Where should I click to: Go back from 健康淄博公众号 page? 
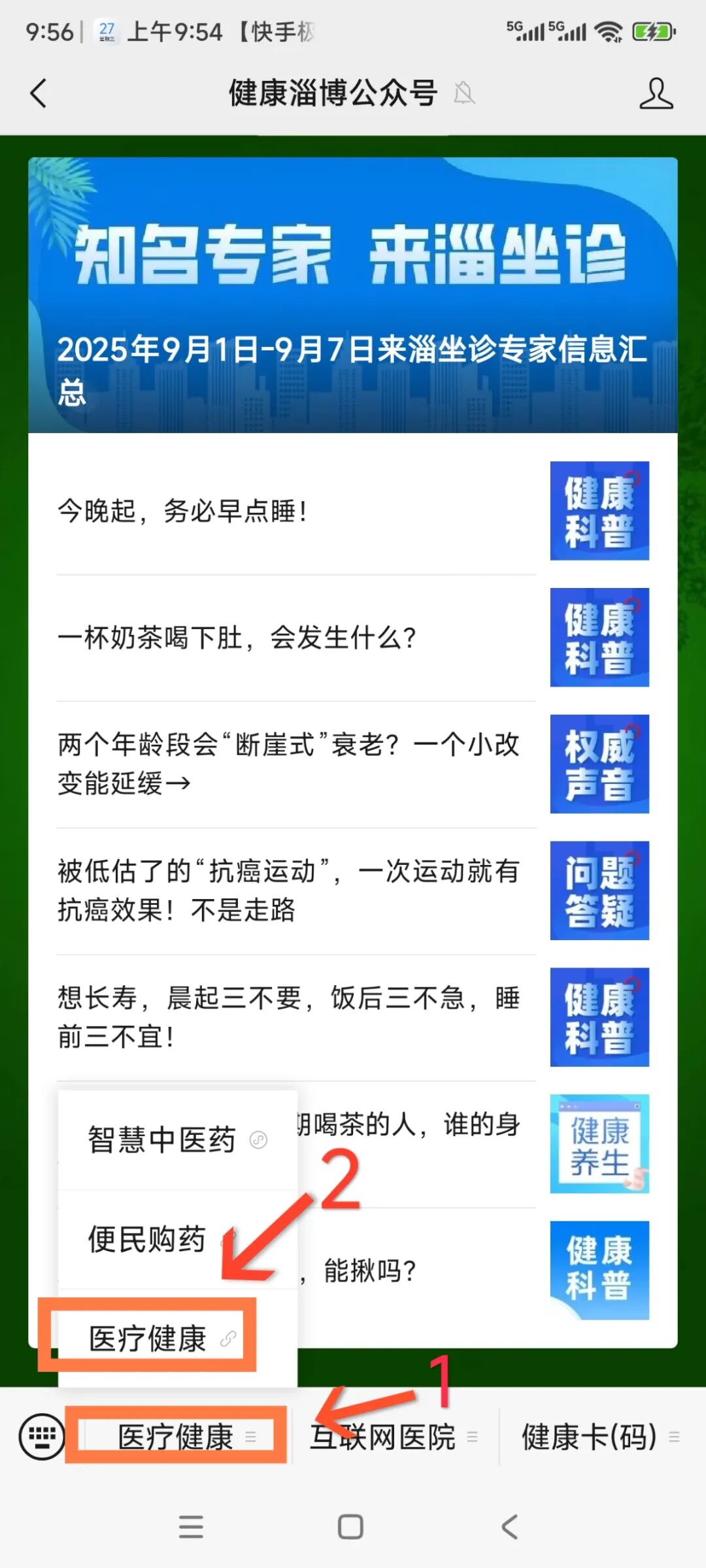[x=39, y=93]
